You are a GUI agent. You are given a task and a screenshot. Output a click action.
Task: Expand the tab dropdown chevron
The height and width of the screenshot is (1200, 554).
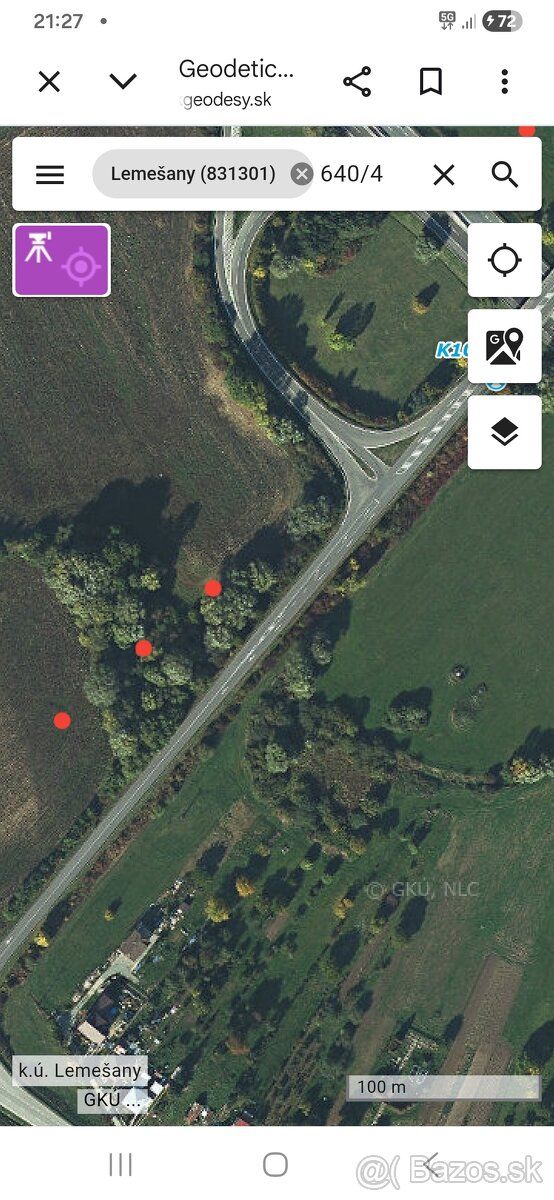123,82
